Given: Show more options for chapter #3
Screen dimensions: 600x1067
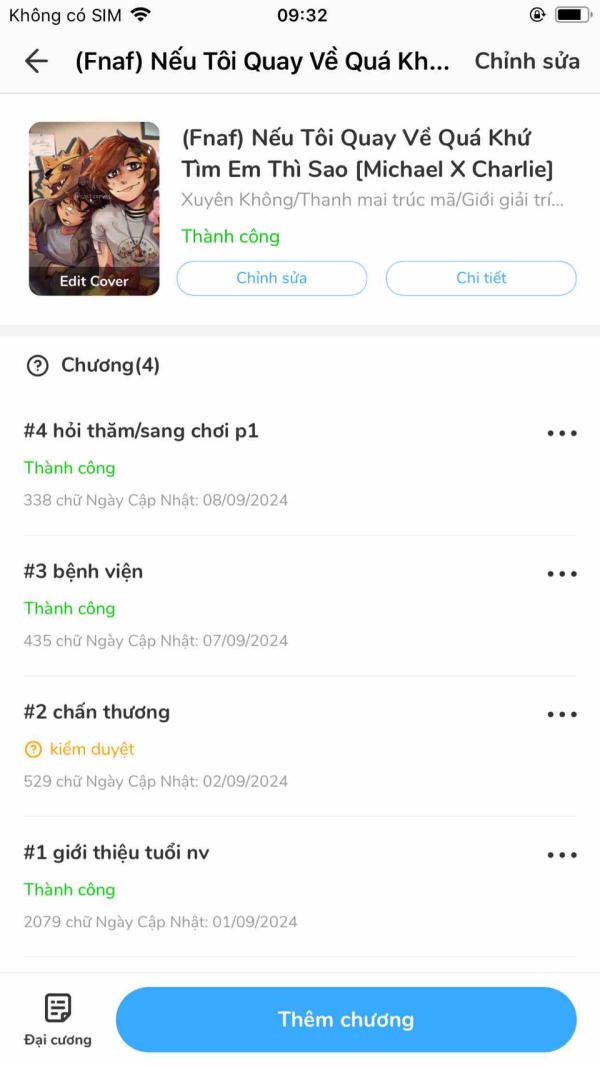Looking at the screenshot, I should coord(562,574).
